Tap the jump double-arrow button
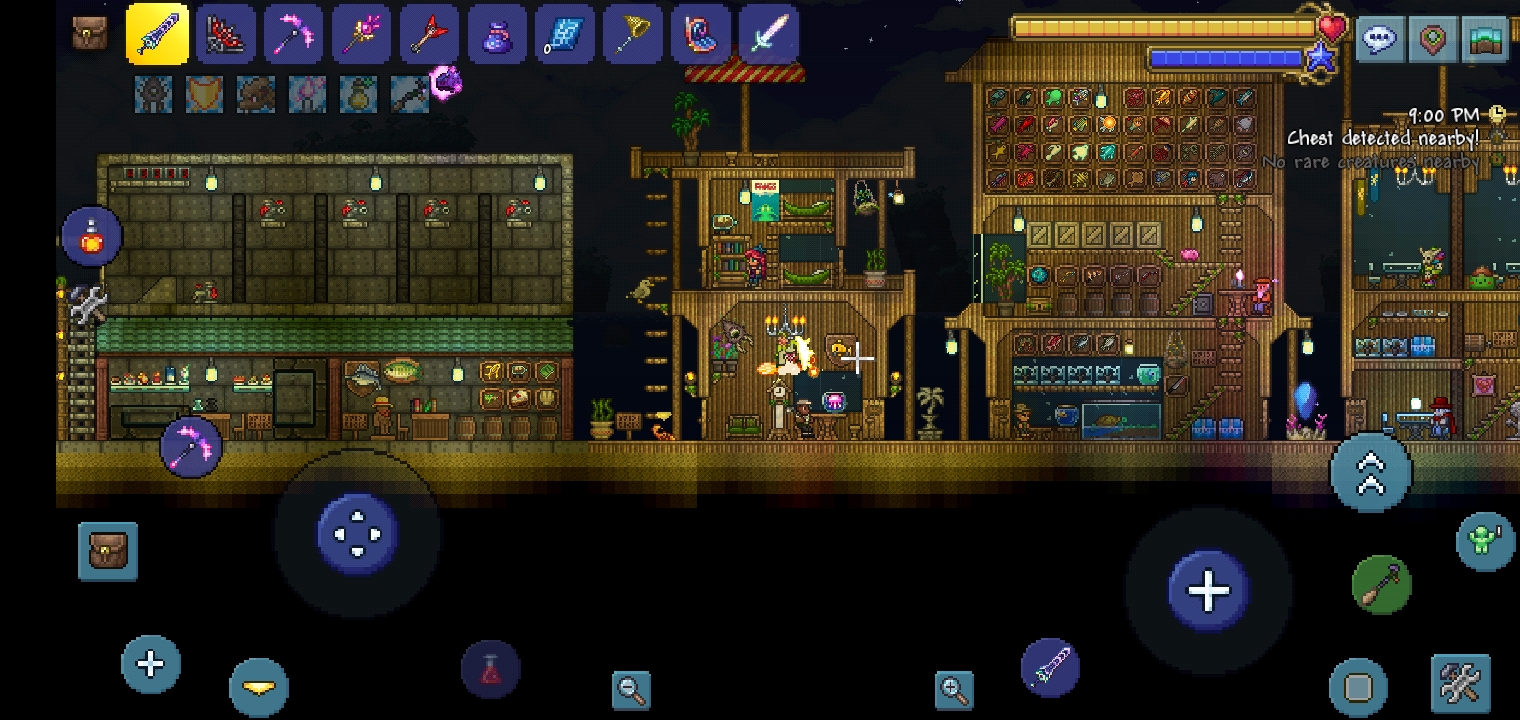This screenshot has height=720, width=1520. (1370, 474)
